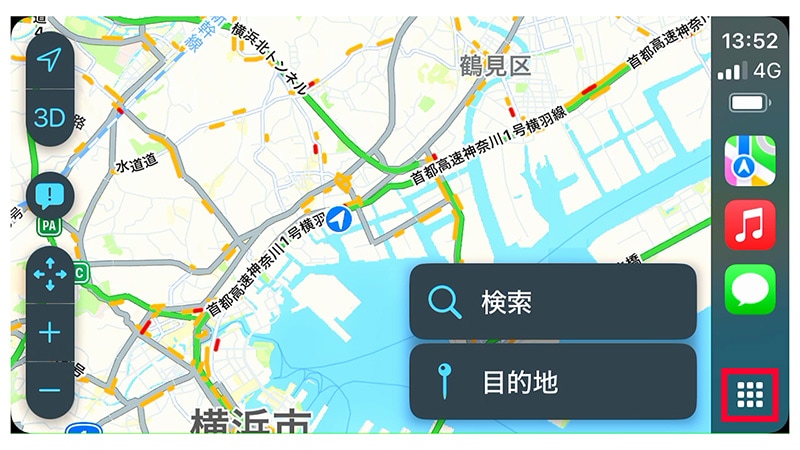
Task: Zoom in on the map
Action: 49,333
